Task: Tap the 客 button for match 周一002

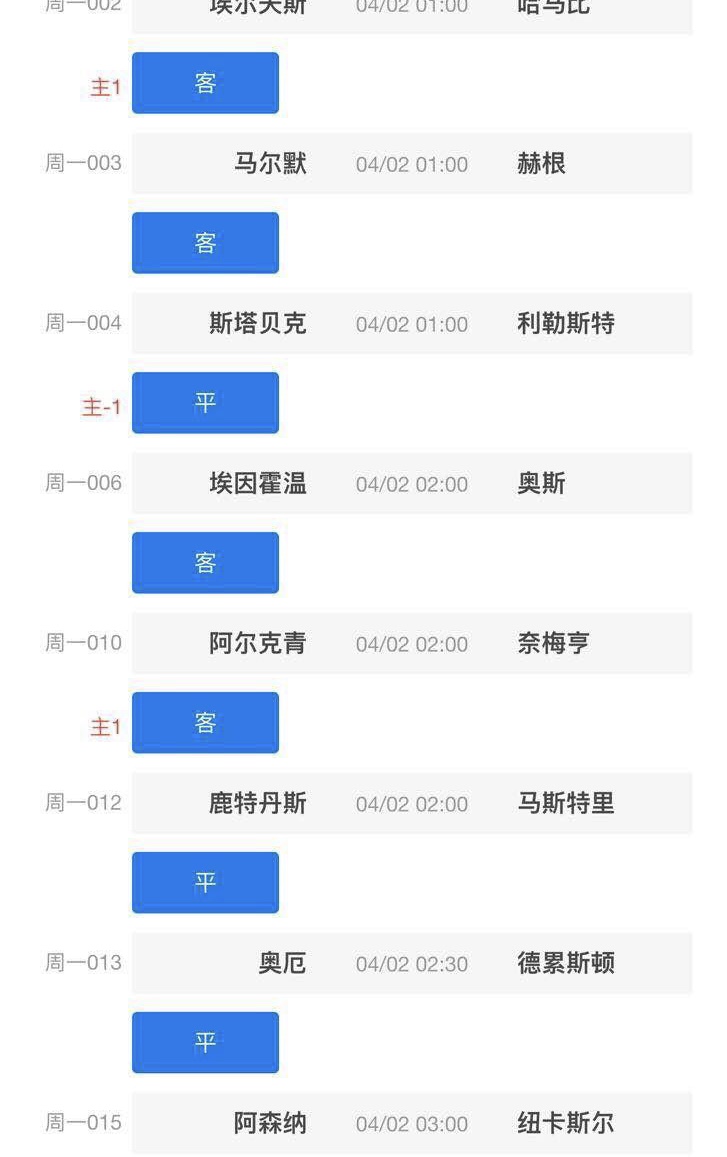Action: [205, 83]
